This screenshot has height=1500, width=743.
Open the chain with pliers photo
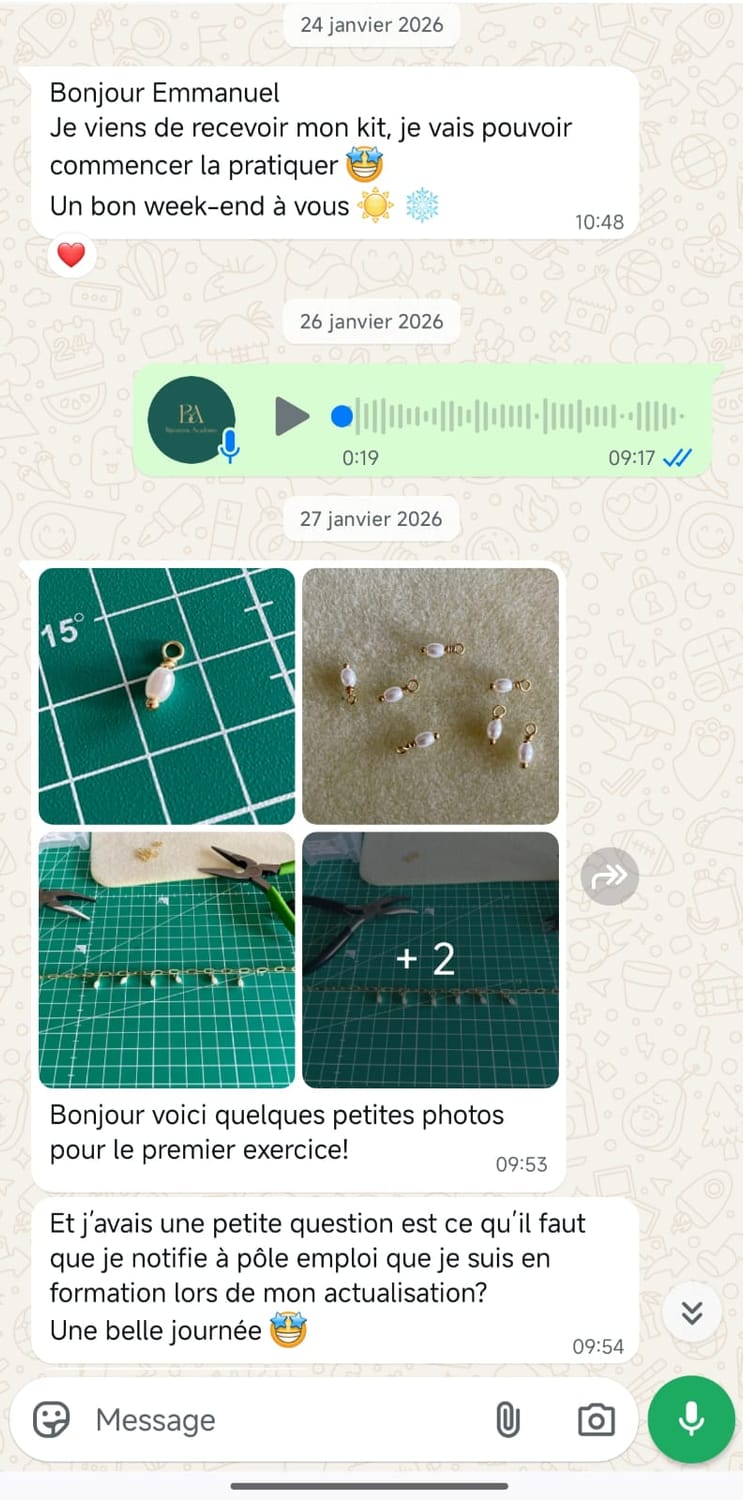[x=167, y=960]
